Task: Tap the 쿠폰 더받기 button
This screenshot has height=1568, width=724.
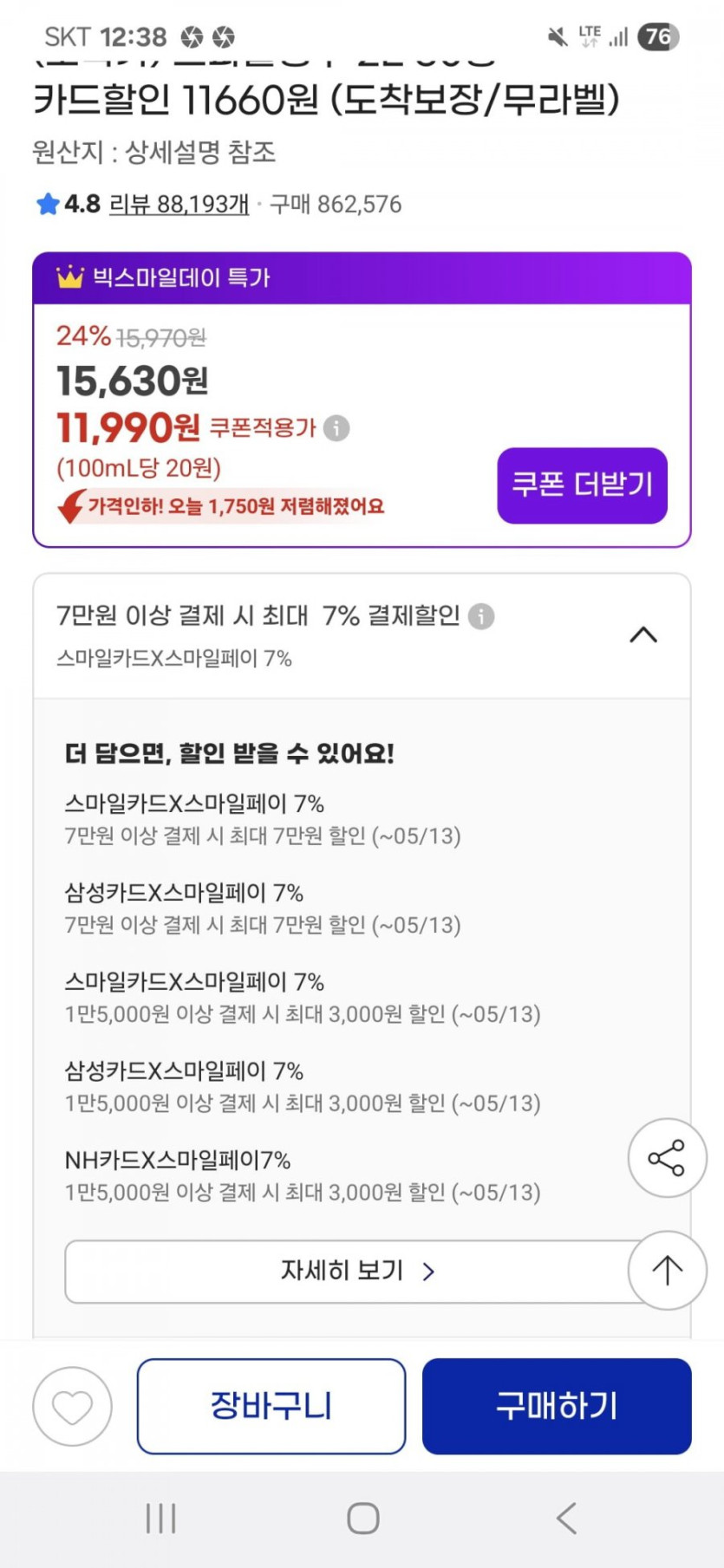Action: pos(582,485)
